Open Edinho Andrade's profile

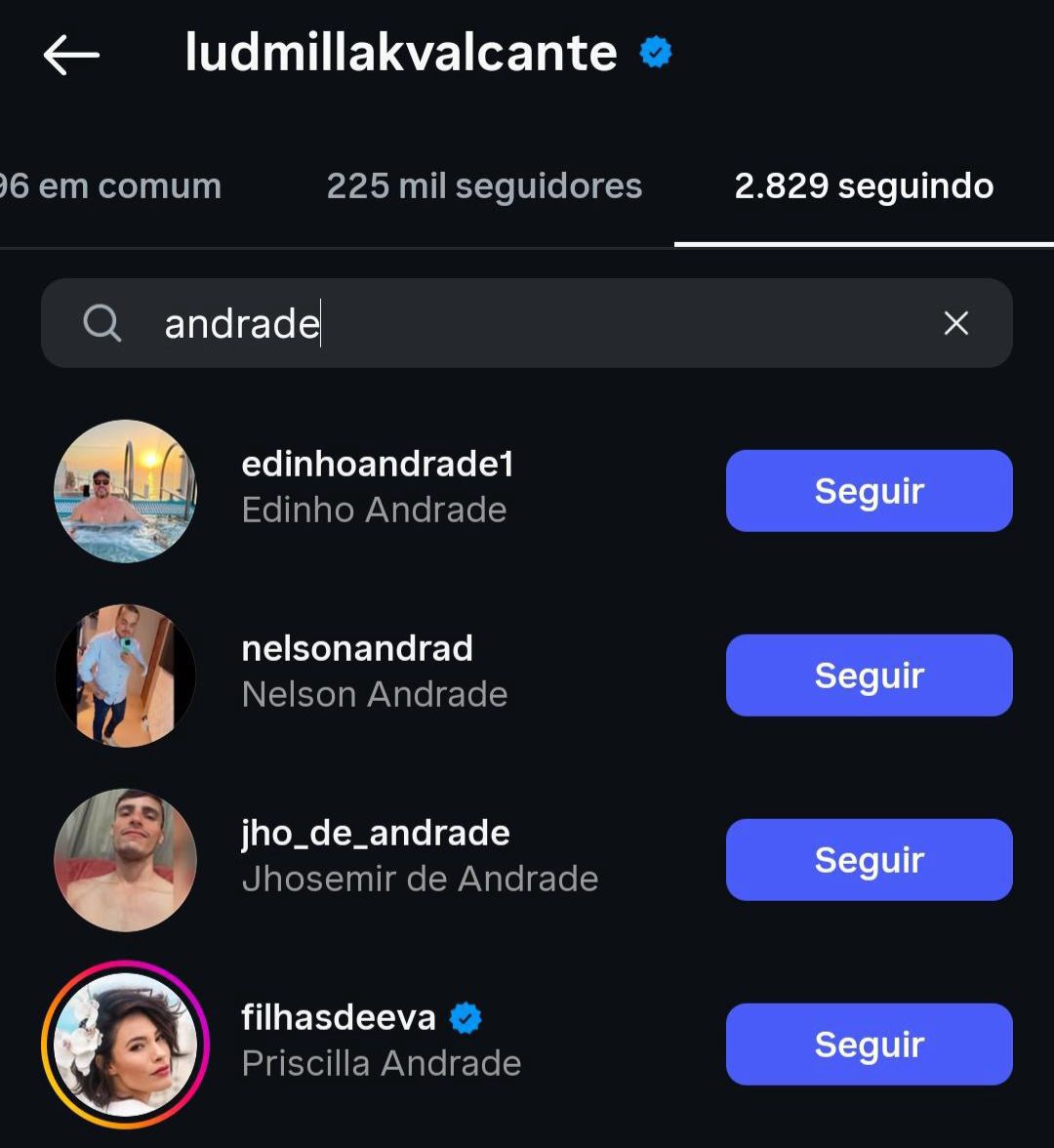(377, 486)
